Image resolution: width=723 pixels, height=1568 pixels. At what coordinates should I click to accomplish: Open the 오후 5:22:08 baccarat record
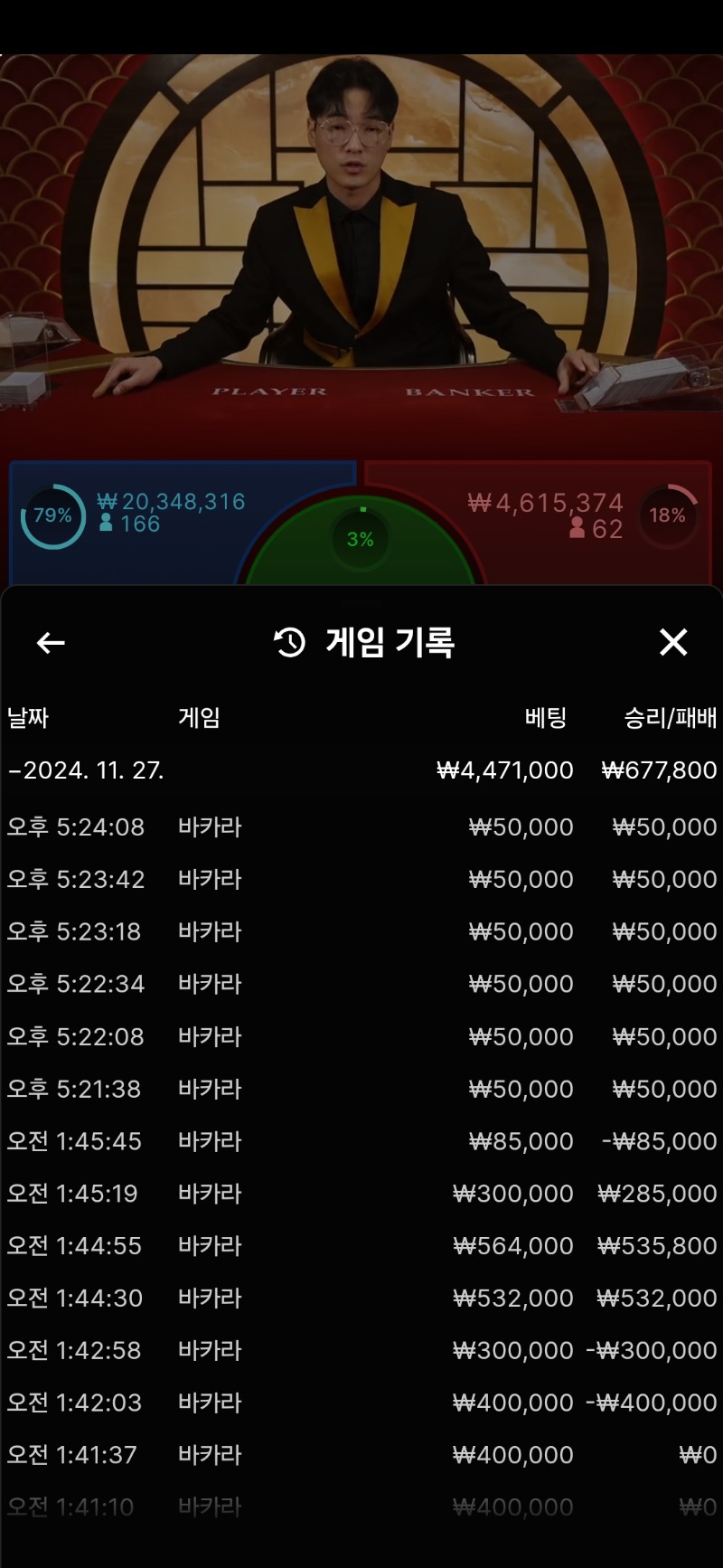pyautogui.click(x=361, y=1036)
